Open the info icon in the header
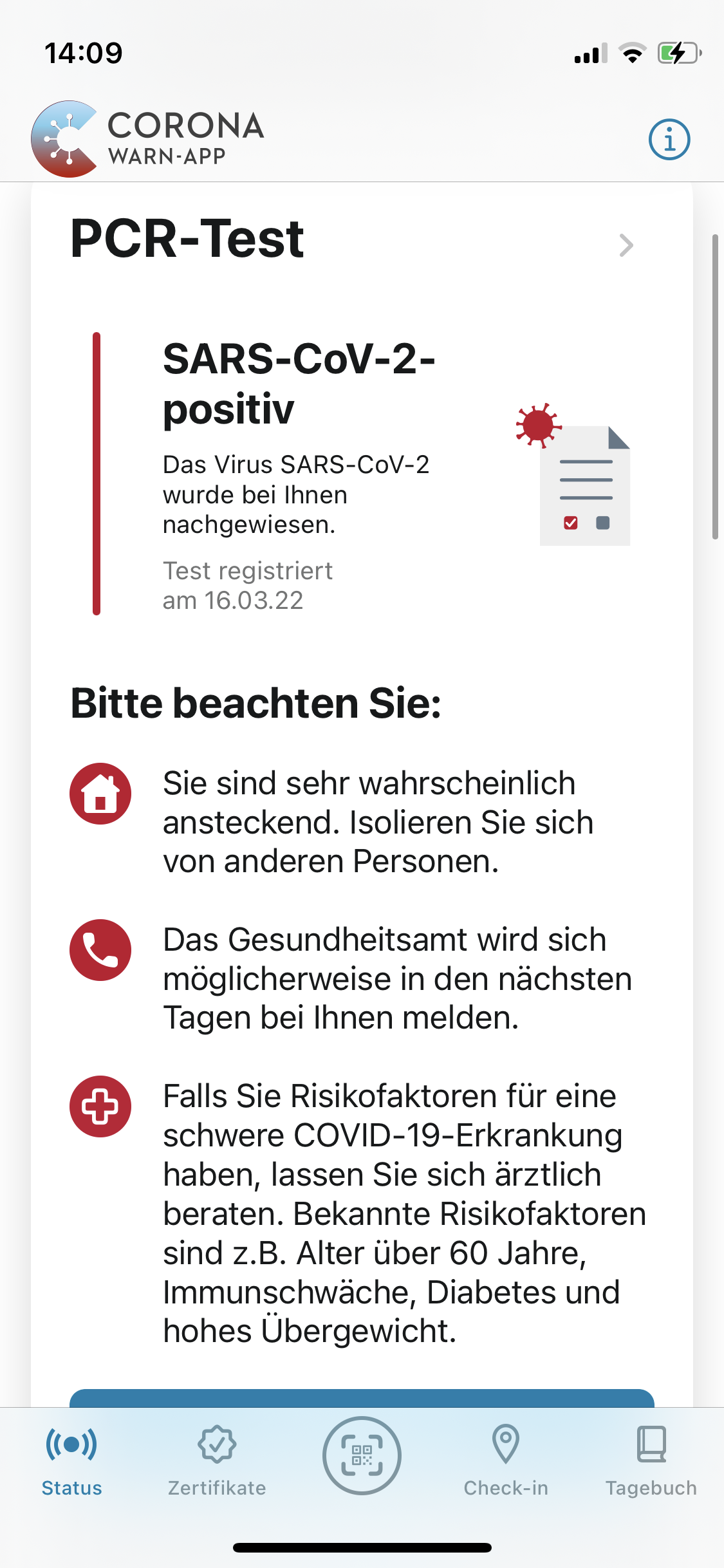 [669, 140]
